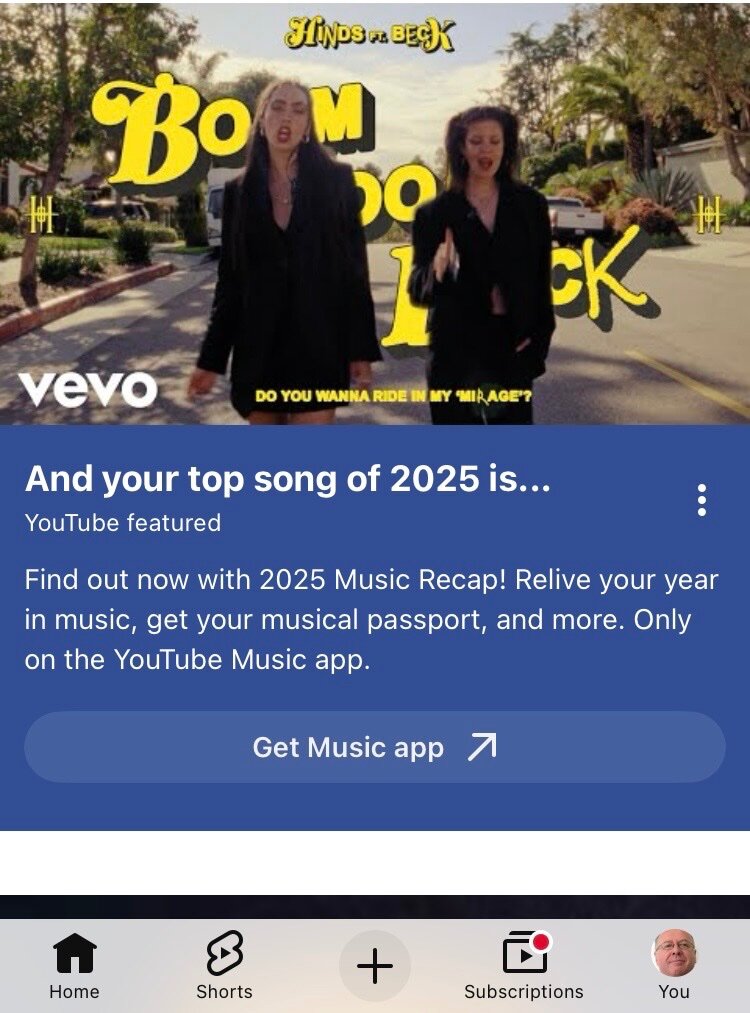Switch to the You profile tab
The image size is (750, 1013).
tap(674, 965)
